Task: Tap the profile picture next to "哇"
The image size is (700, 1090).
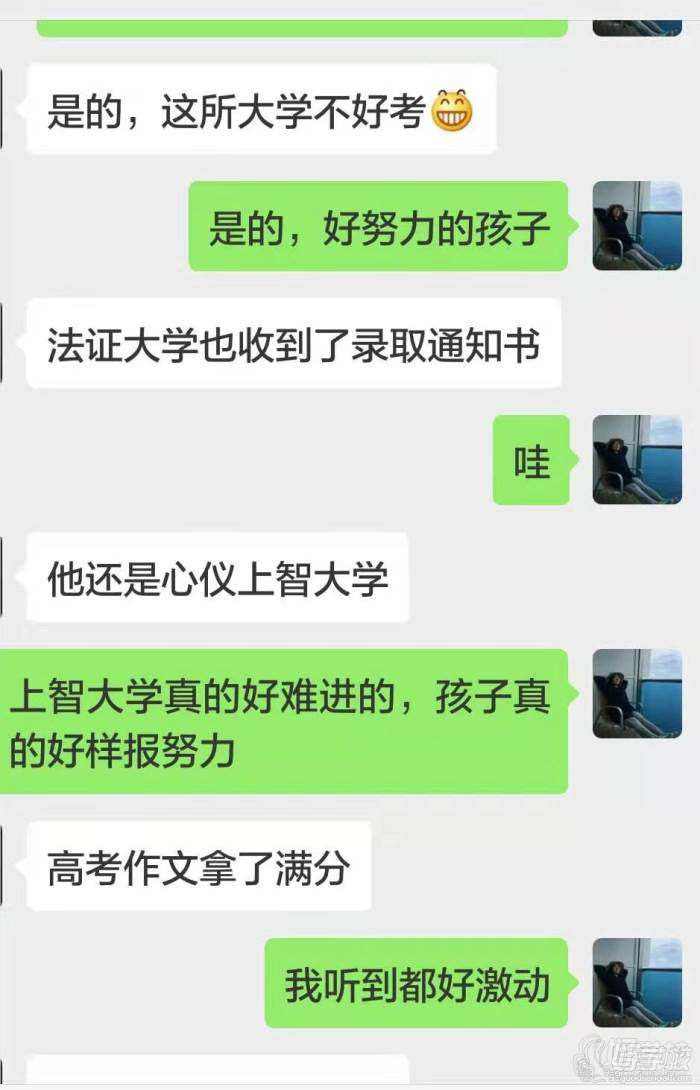Action: click(637, 460)
